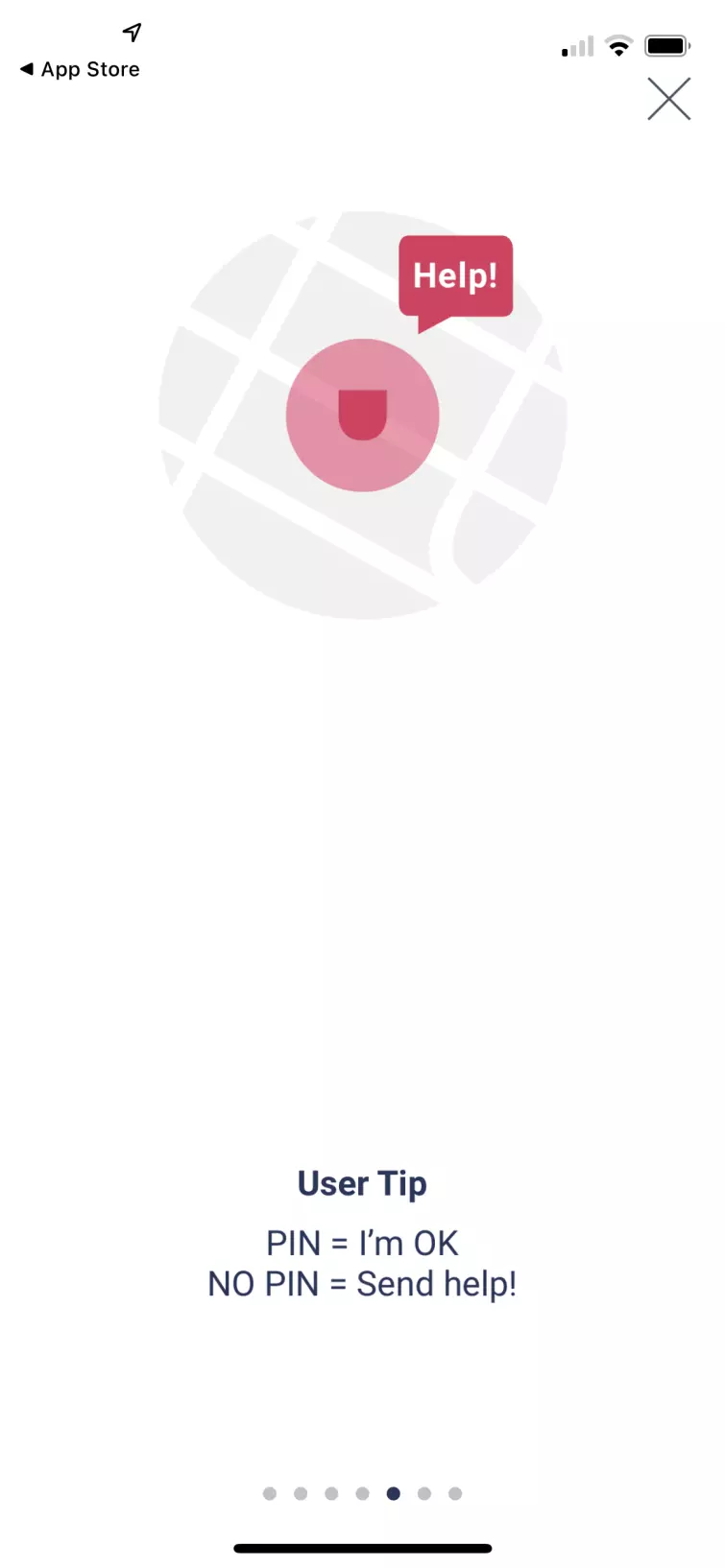Close the User Tip onboarding screen

668,99
